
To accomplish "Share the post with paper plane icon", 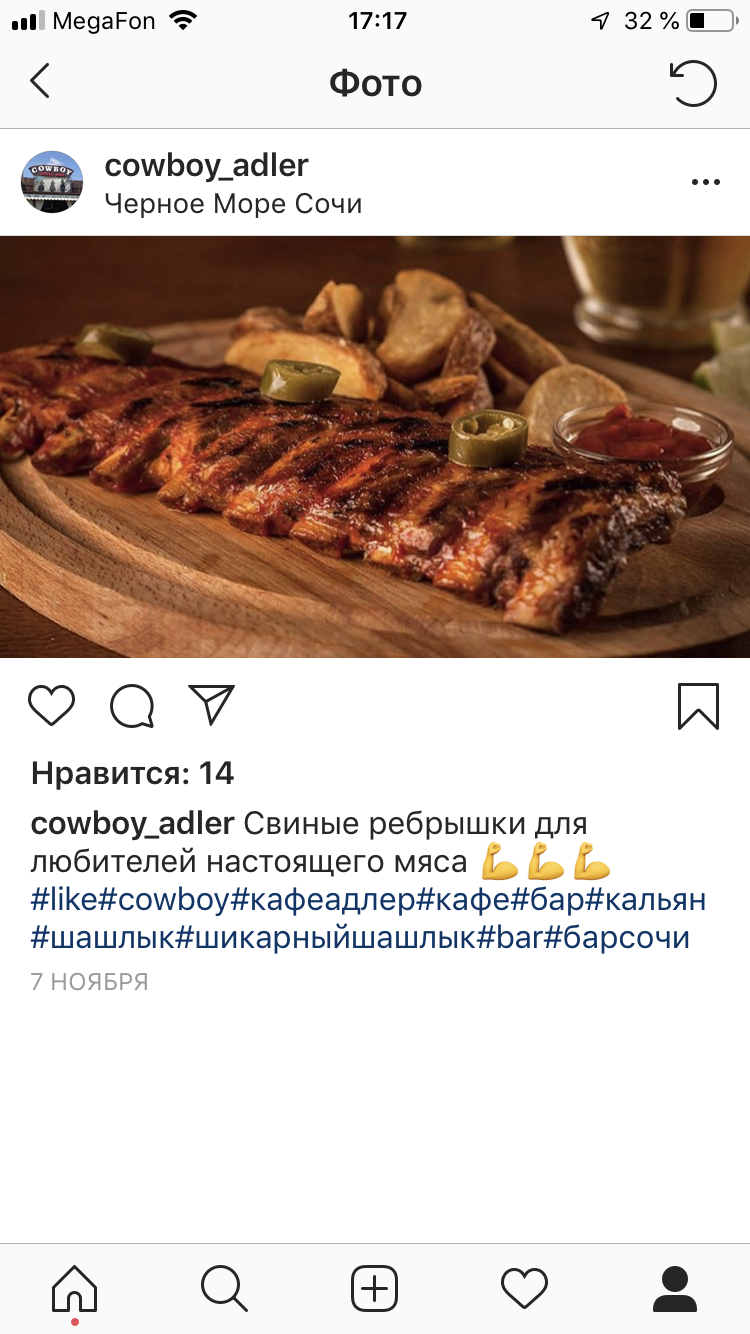I will tap(211, 704).
